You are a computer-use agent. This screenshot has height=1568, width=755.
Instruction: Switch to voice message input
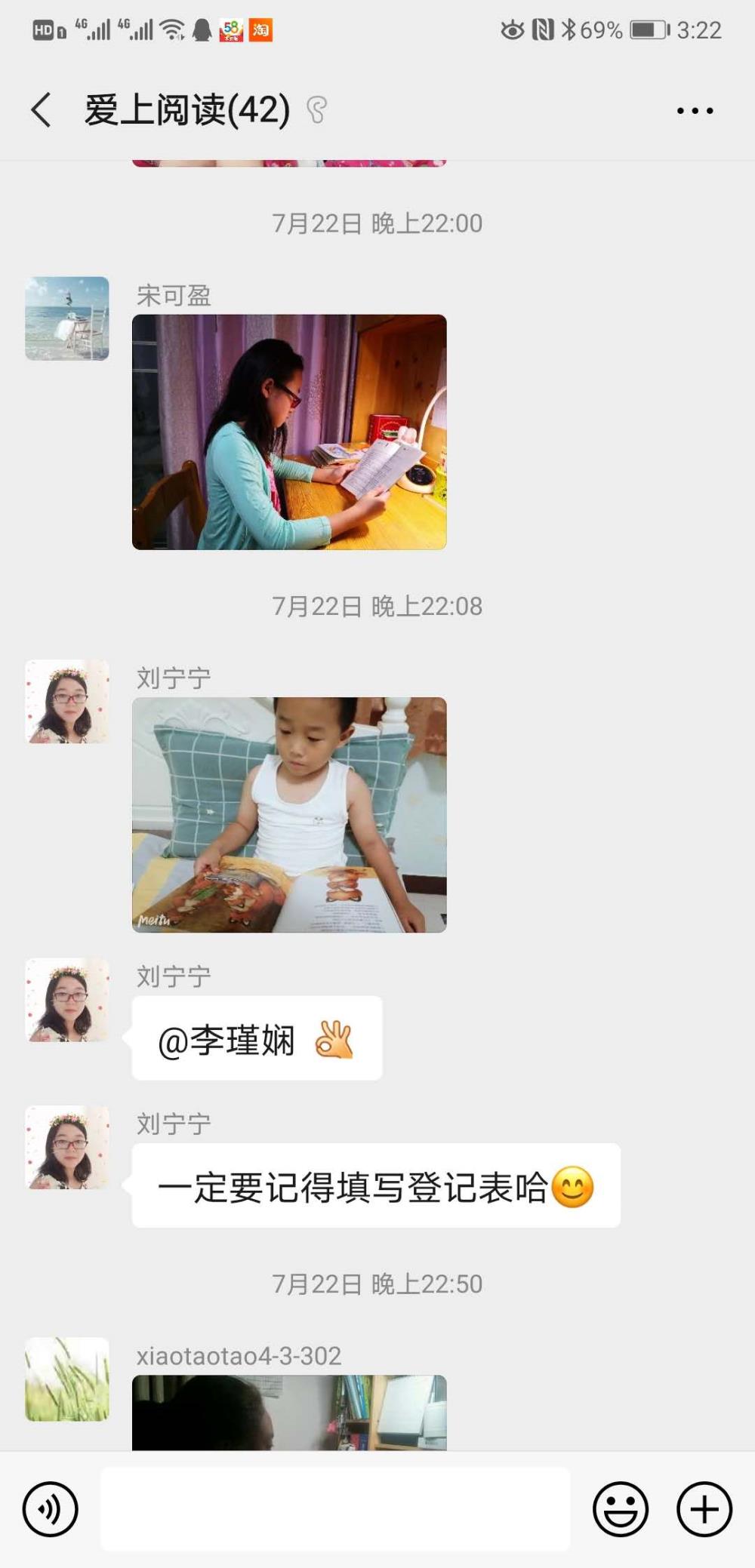pos(51,1509)
